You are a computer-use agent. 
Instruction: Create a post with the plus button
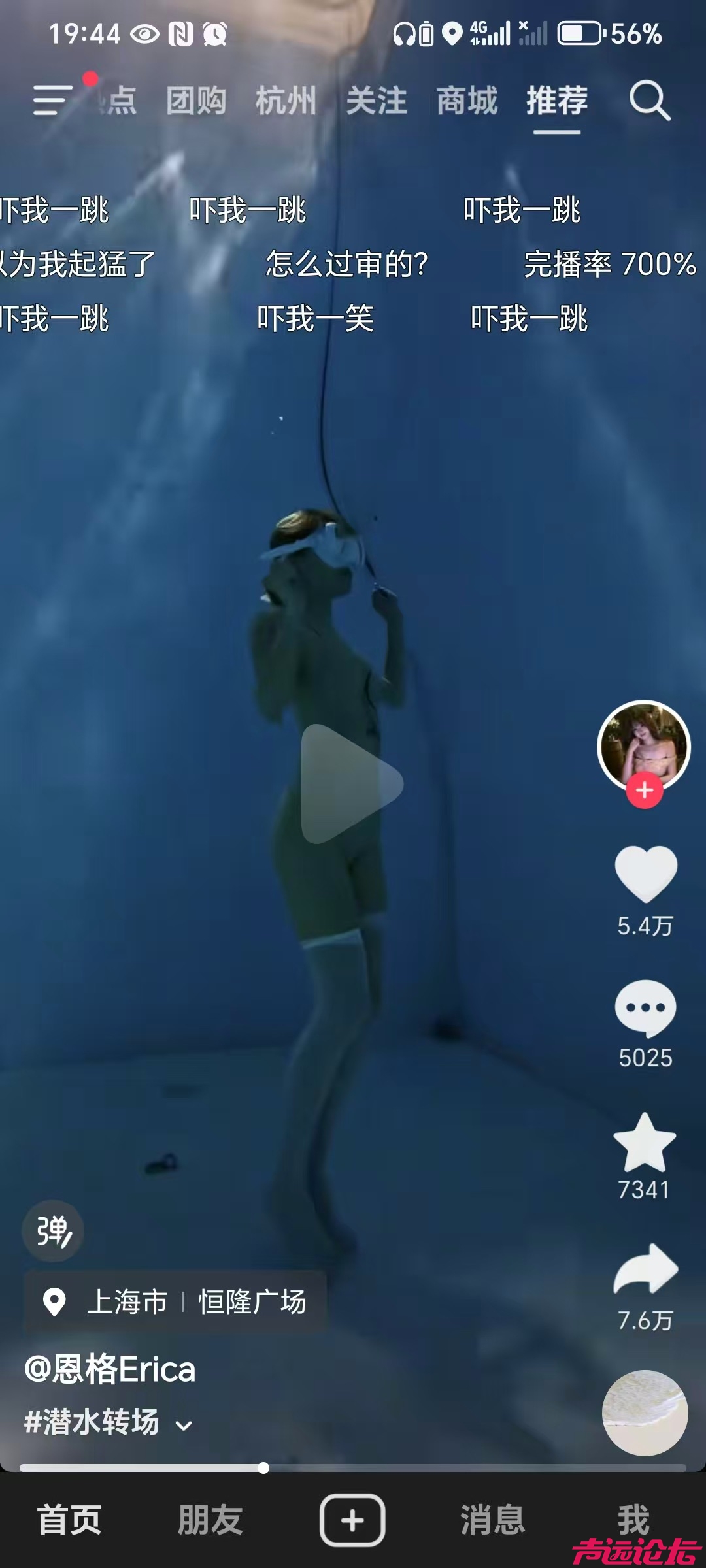[x=352, y=1520]
